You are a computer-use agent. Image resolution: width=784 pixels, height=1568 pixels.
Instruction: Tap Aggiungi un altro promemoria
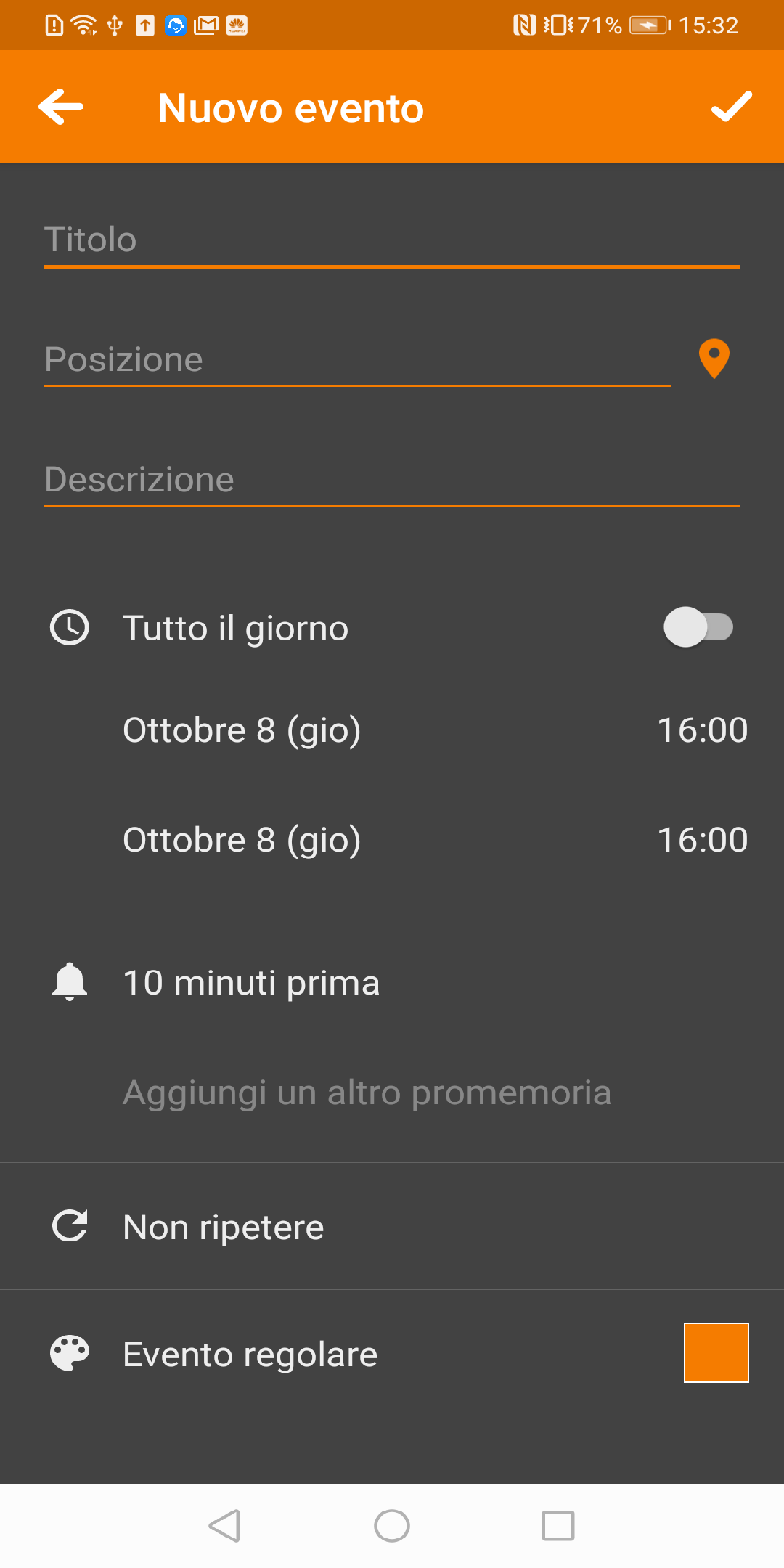(367, 1093)
